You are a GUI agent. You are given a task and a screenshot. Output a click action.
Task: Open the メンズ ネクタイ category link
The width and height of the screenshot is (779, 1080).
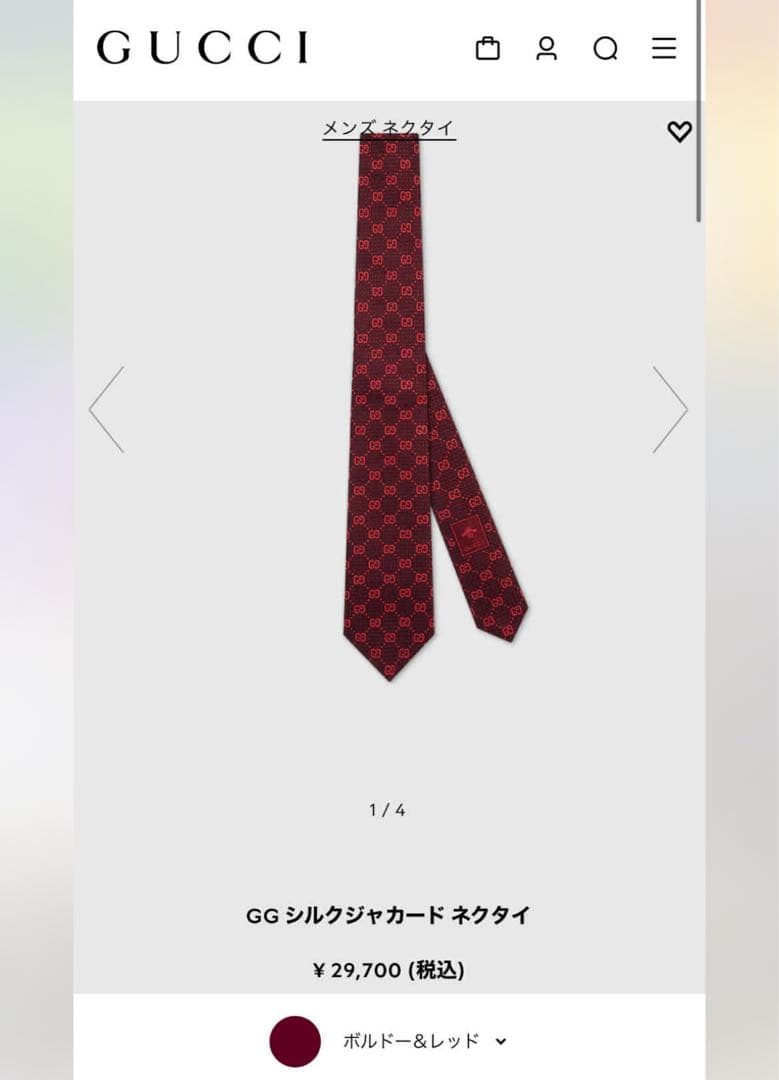pyautogui.click(x=388, y=126)
